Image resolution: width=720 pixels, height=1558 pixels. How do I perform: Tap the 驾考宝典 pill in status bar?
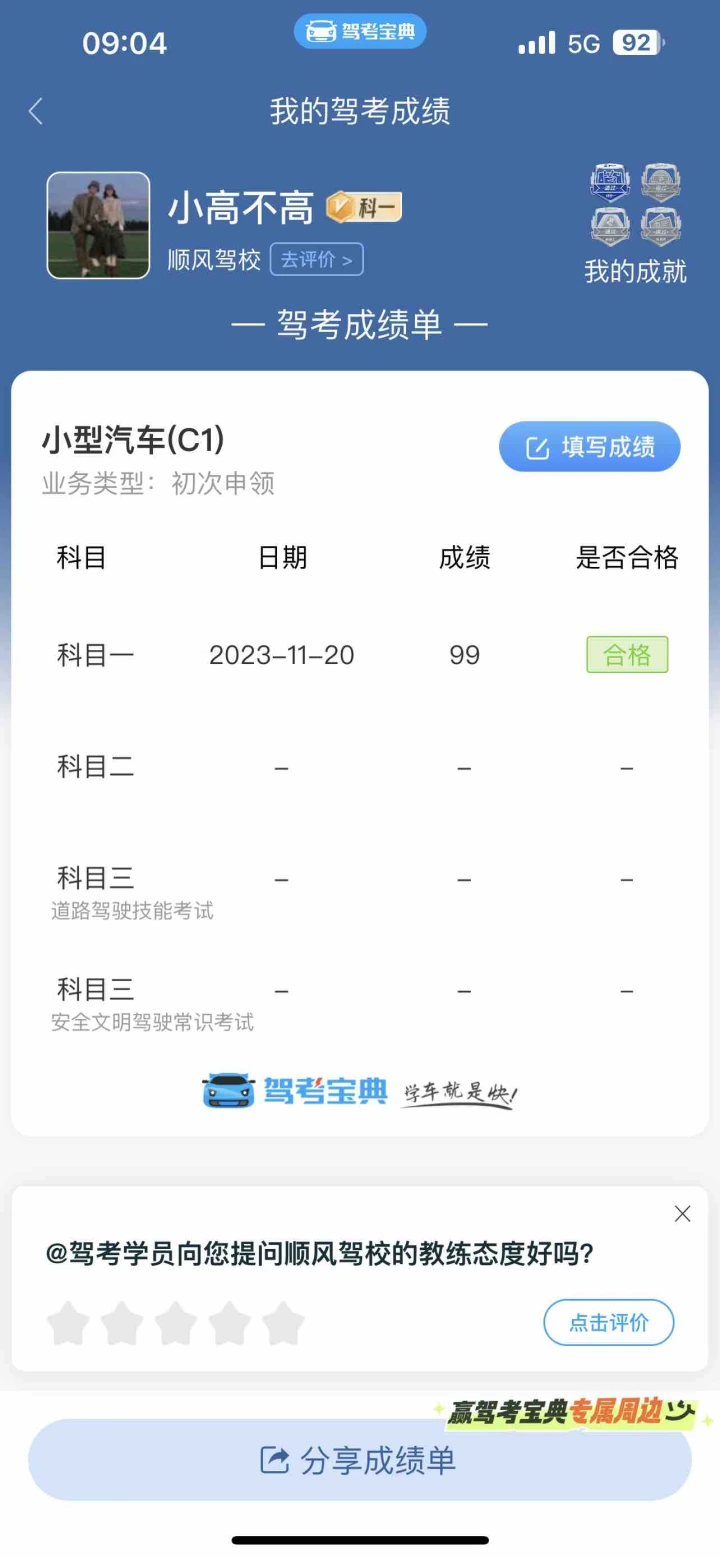click(x=360, y=31)
